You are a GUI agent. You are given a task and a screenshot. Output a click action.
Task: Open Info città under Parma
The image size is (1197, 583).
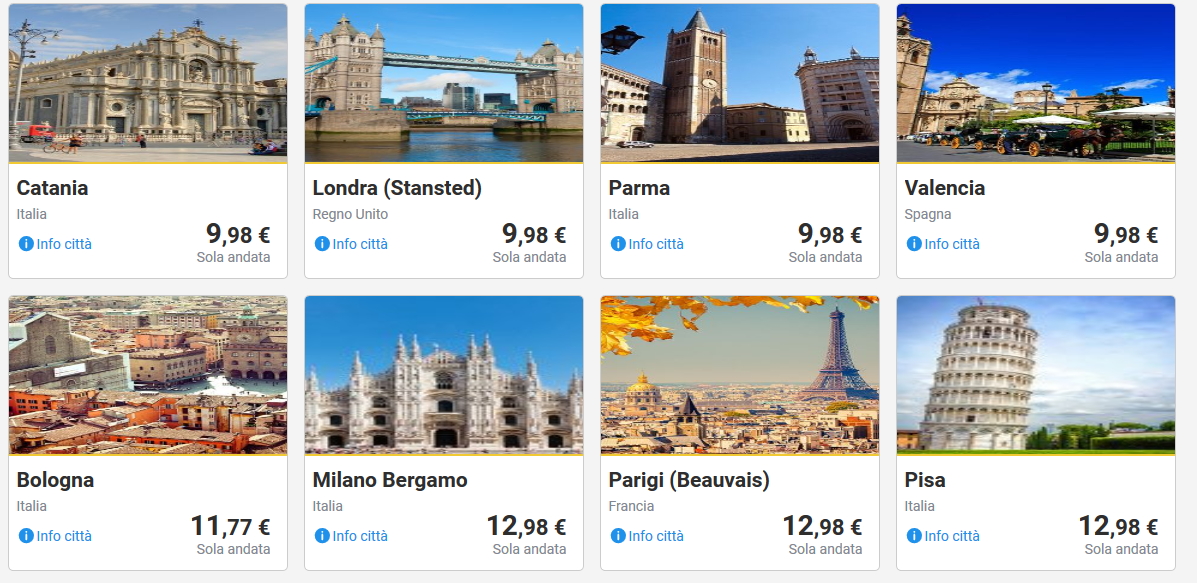click(x=648, y=244)
